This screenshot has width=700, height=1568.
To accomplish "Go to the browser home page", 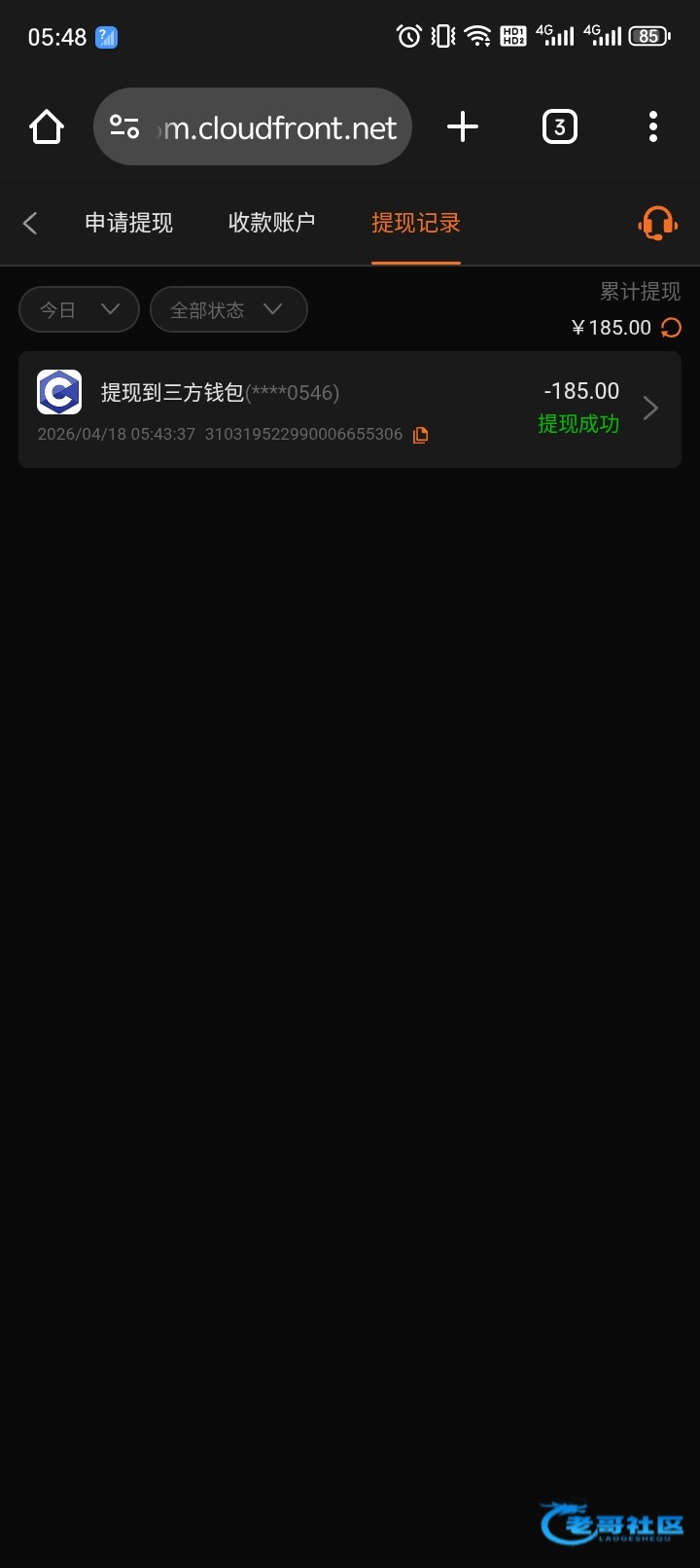I will (46, 127).
